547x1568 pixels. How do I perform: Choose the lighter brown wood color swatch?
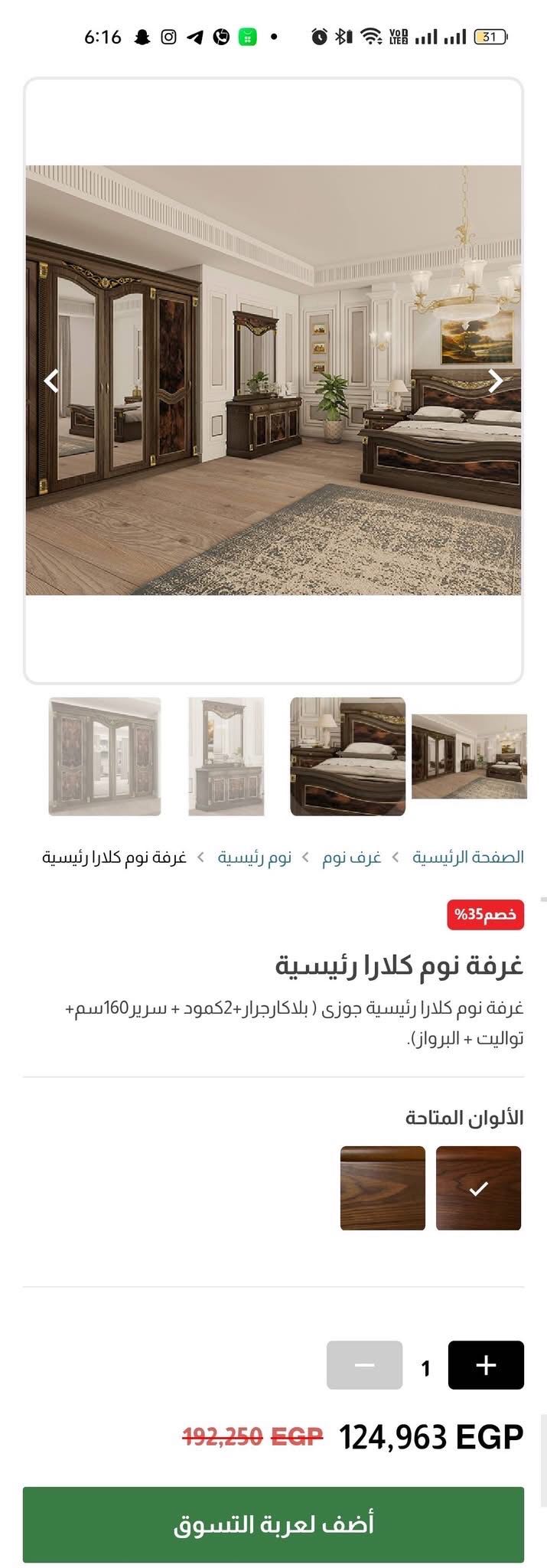pyautogui.click(x=383, y=1188)
